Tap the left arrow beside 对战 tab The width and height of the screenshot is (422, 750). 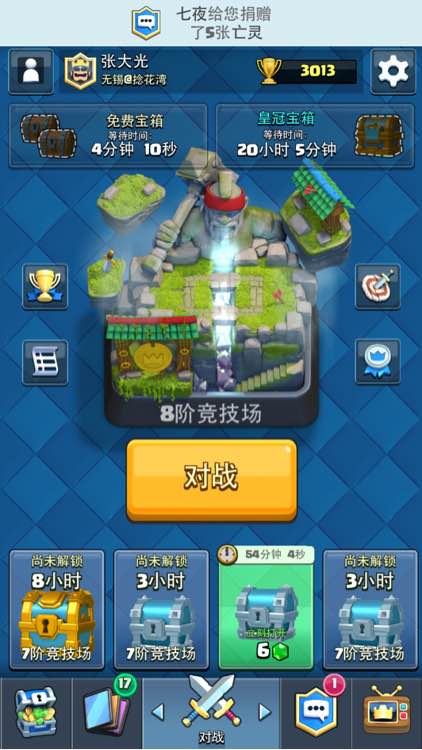click(158, 712)
